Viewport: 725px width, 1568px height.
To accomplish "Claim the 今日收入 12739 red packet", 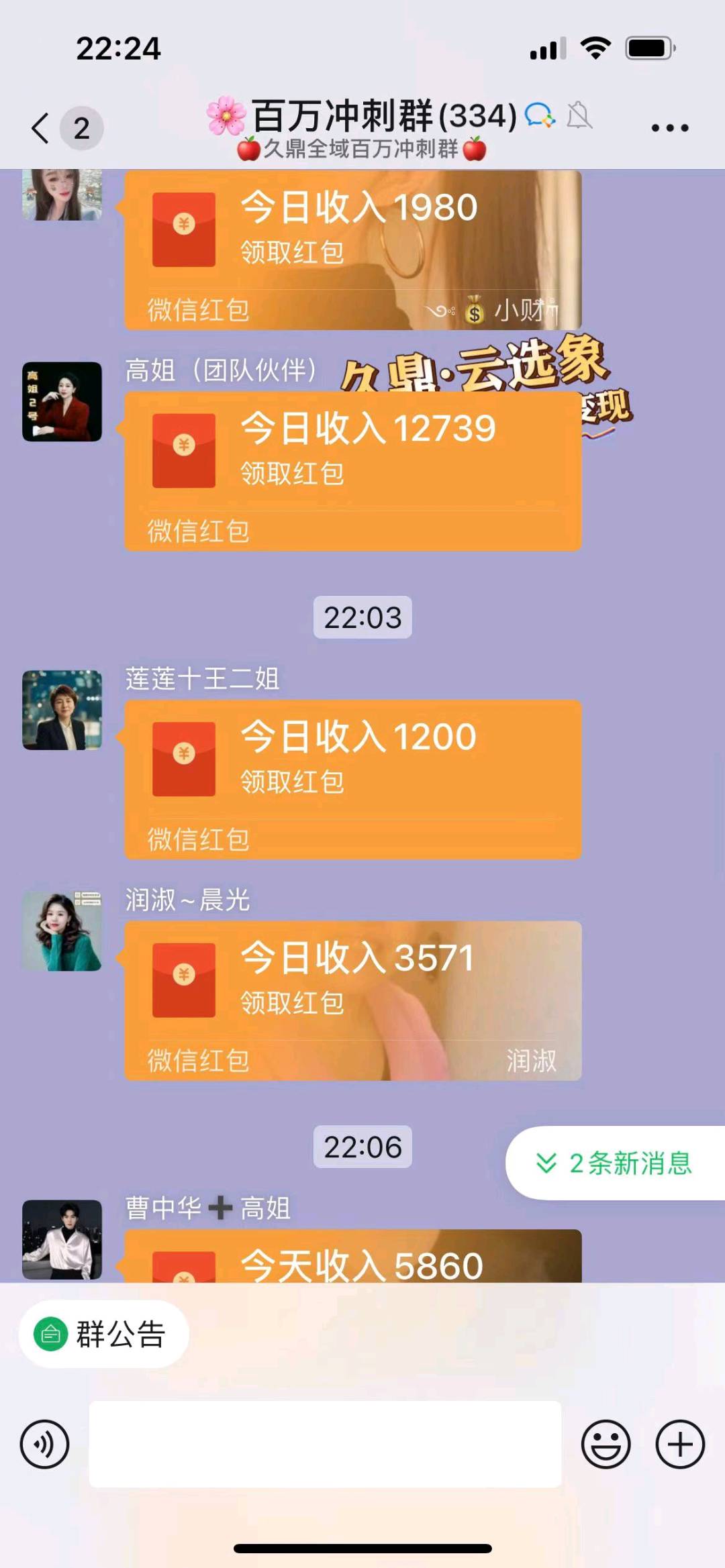I will 352,470.
